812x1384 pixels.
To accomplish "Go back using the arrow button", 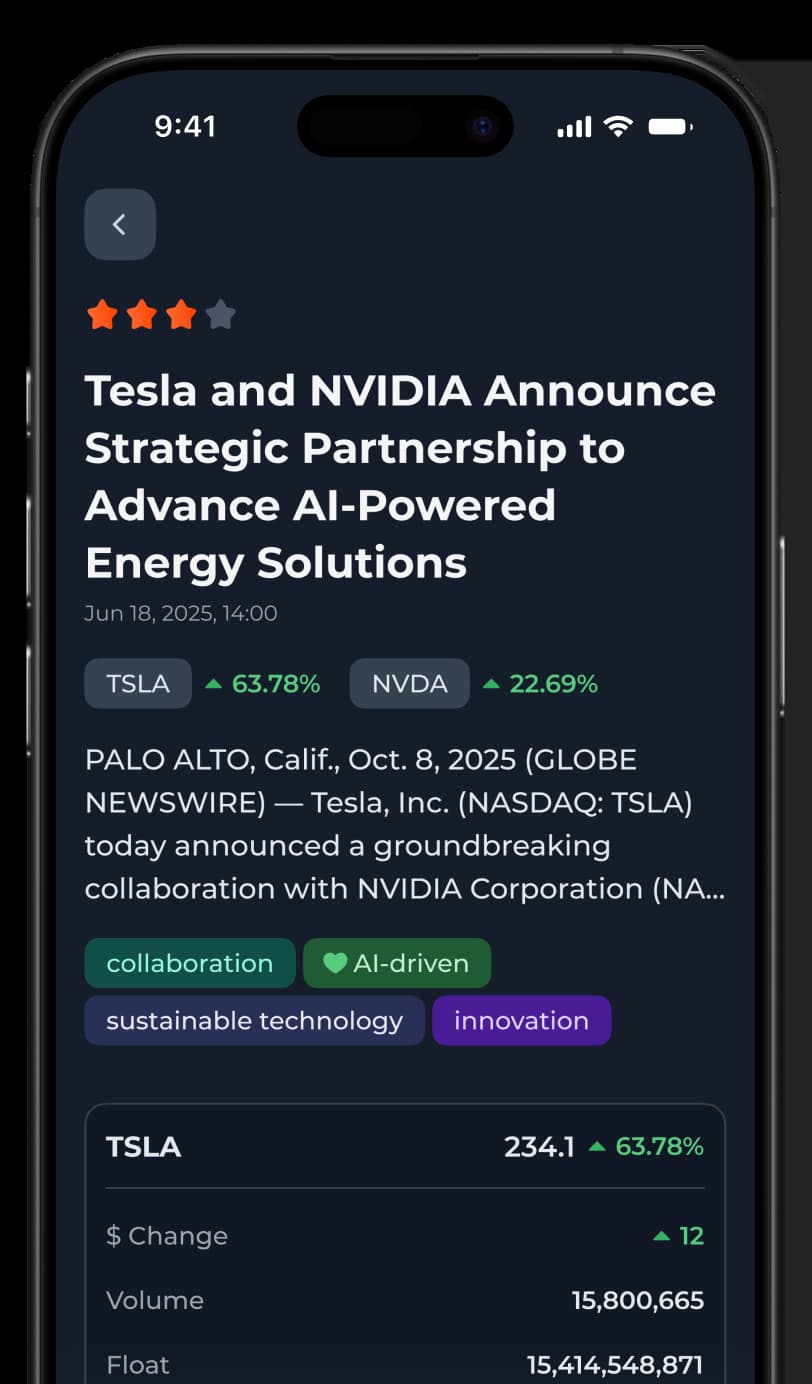I will click(120, 225).
